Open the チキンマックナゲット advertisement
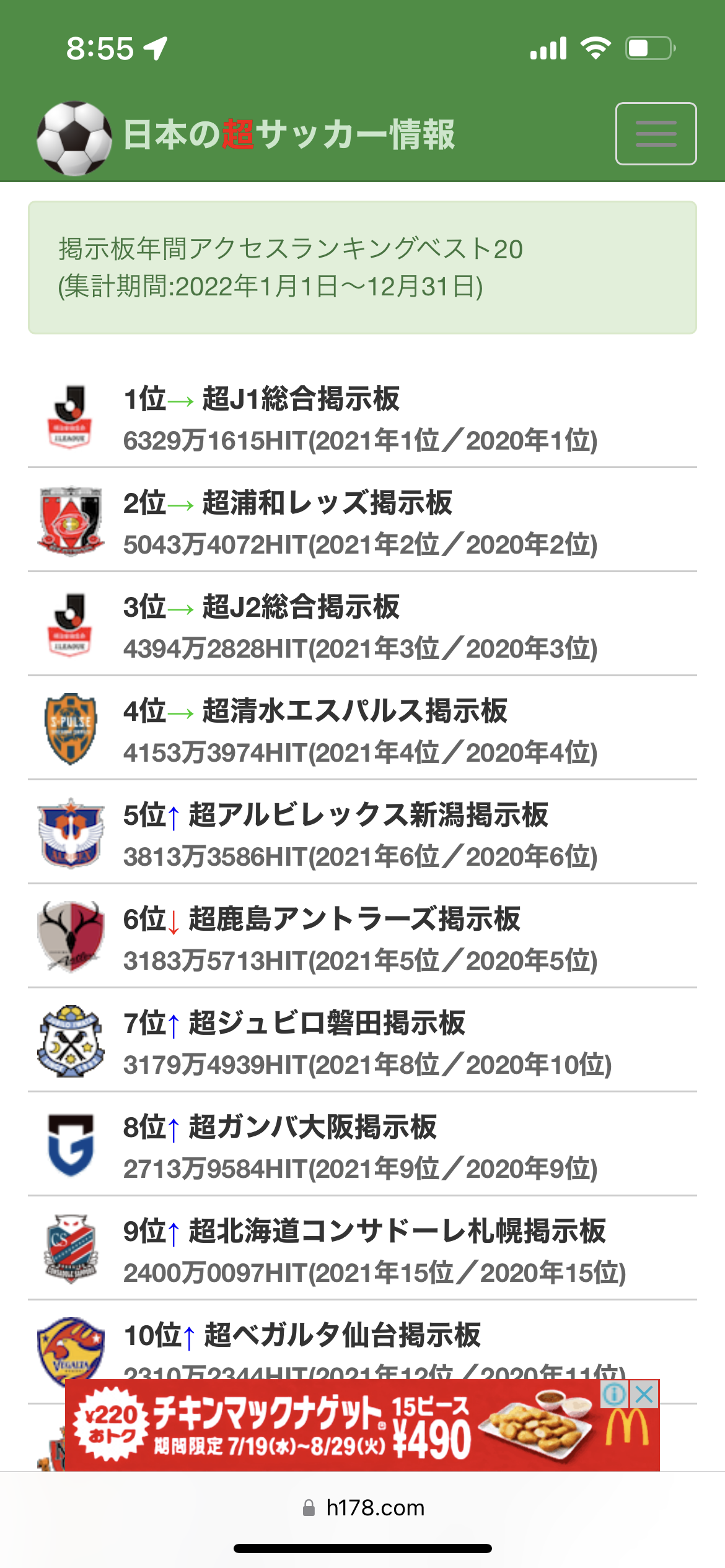 click(335, 1427)
